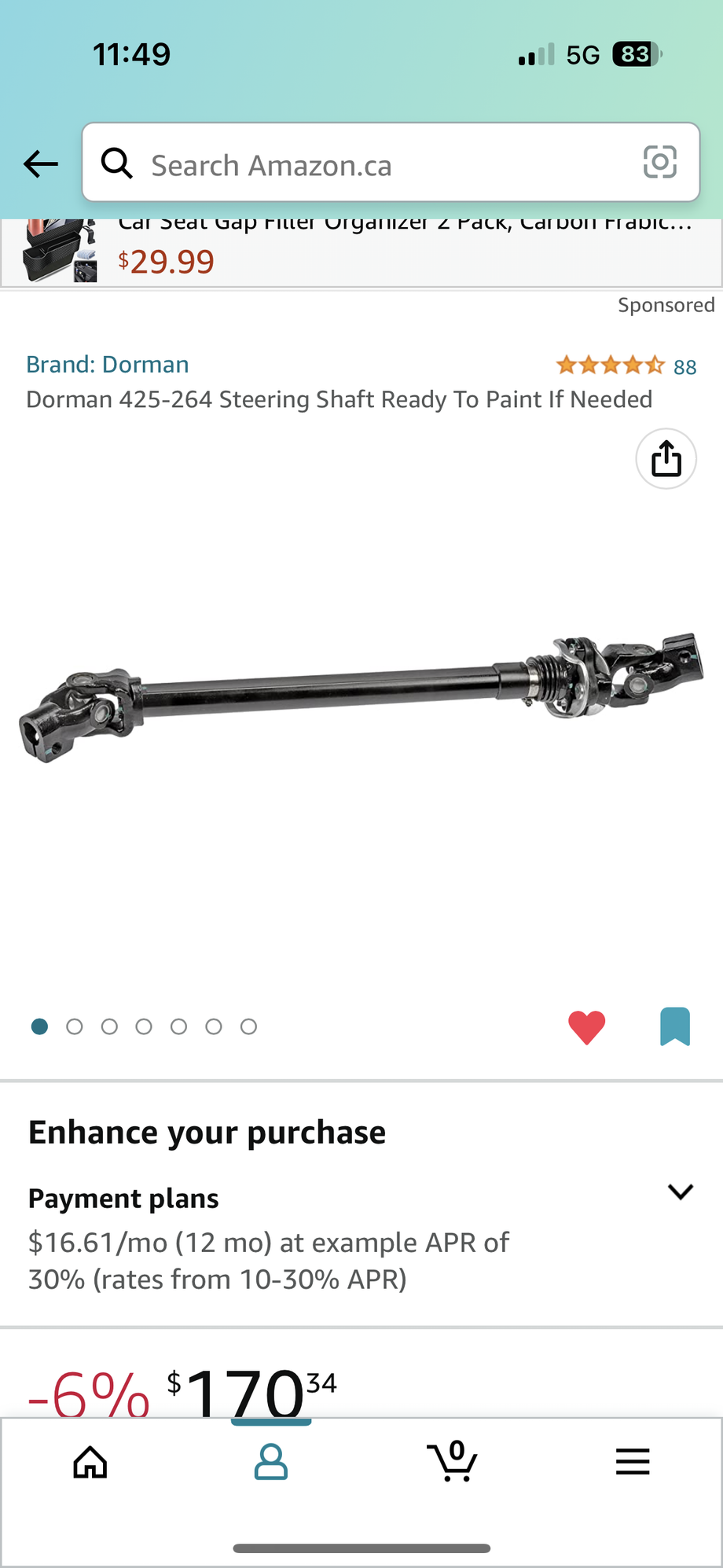Open the camera lens search icon
This screenshot has width=723, height=1568.
659,163
